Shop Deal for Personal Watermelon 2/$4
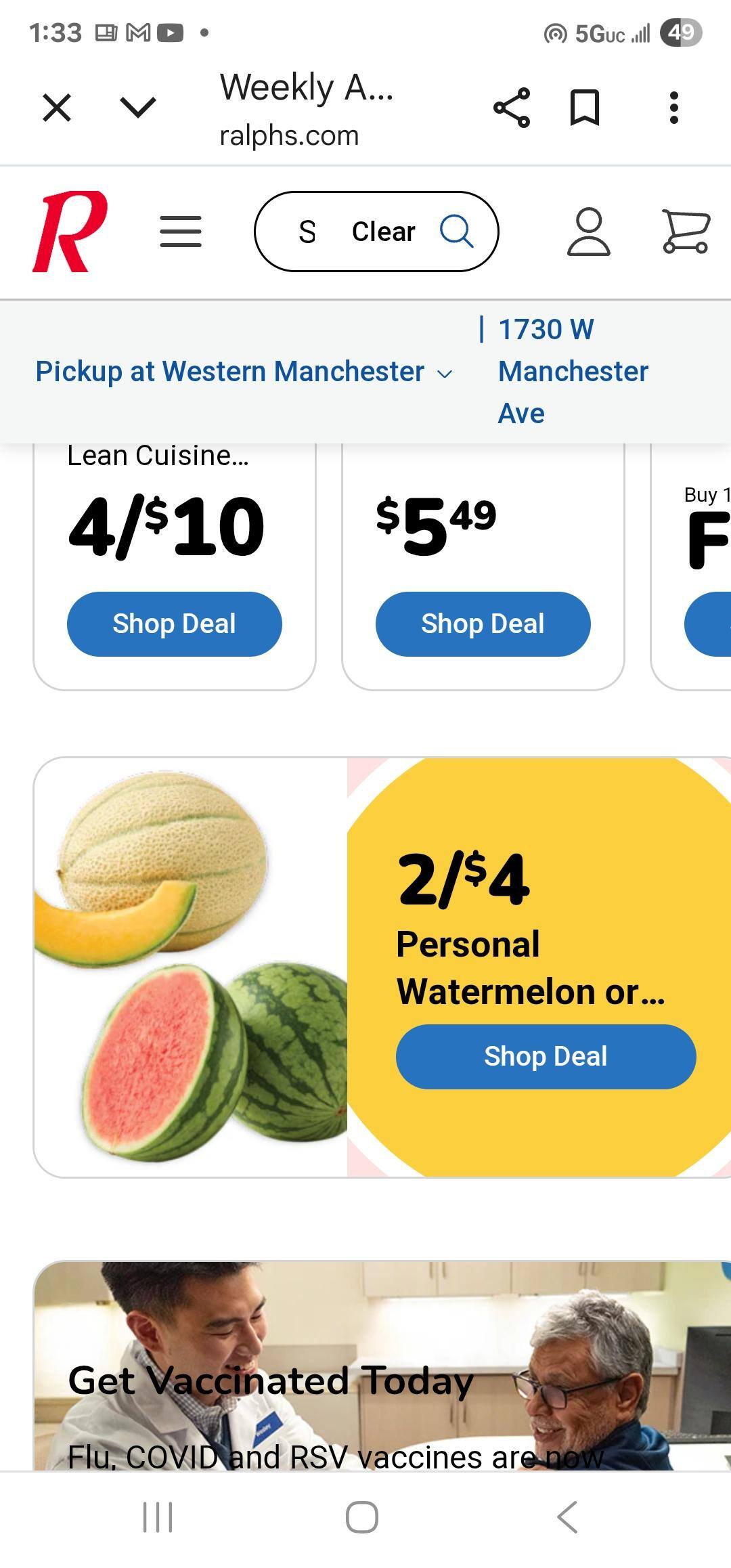This screenshot has width=731, height=1568. (546, 1056)
